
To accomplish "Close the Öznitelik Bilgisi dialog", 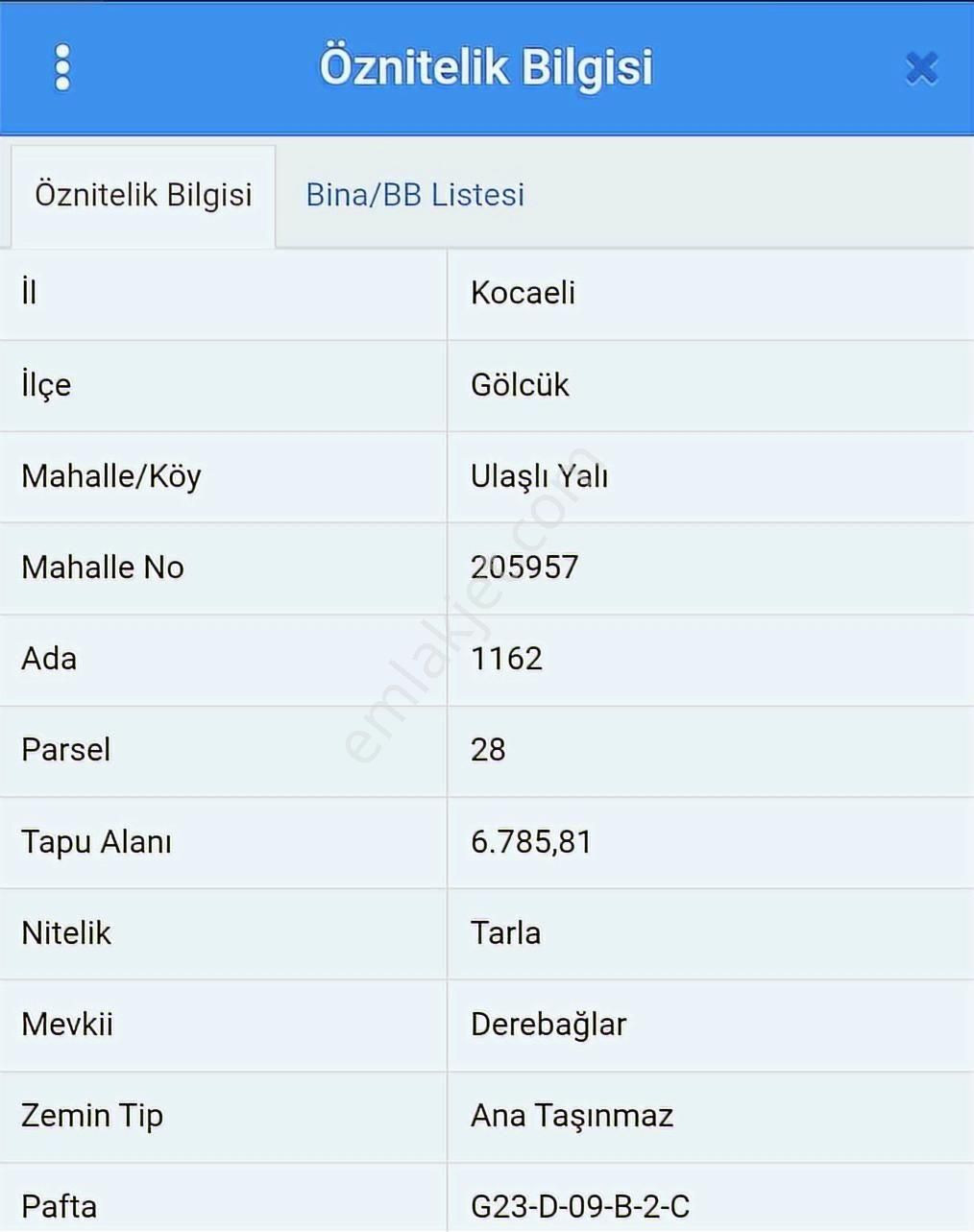I will pyautogui.click(x=919, y=66).
